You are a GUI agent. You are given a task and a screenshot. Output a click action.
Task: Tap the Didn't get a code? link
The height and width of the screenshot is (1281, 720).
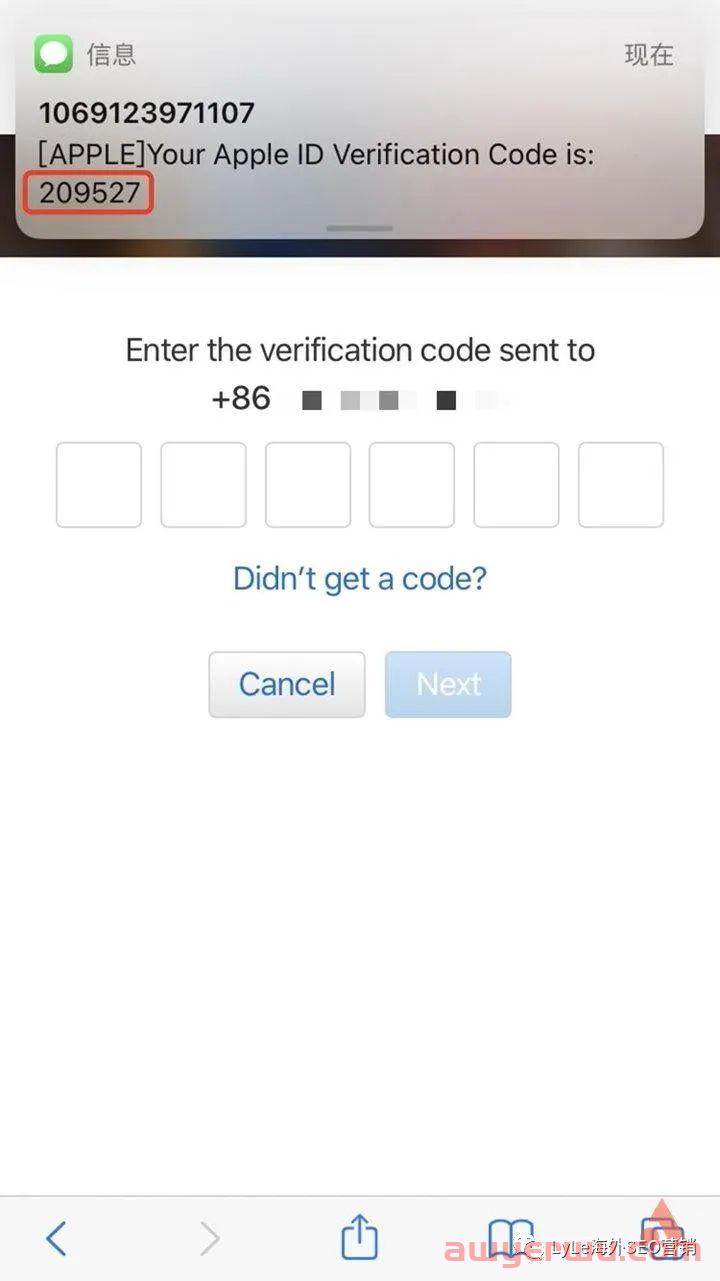click(360, 578)
